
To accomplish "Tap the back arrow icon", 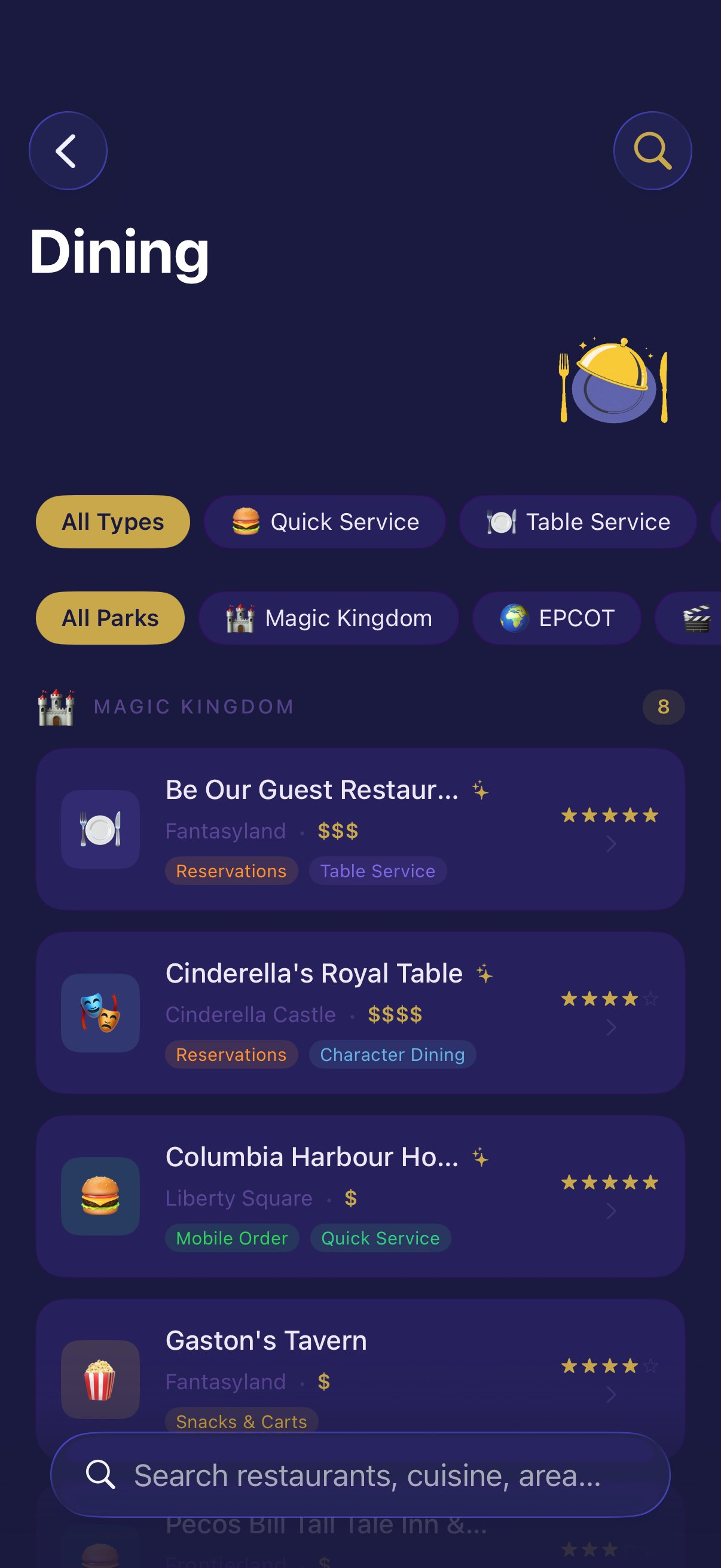I will [68, 150].
